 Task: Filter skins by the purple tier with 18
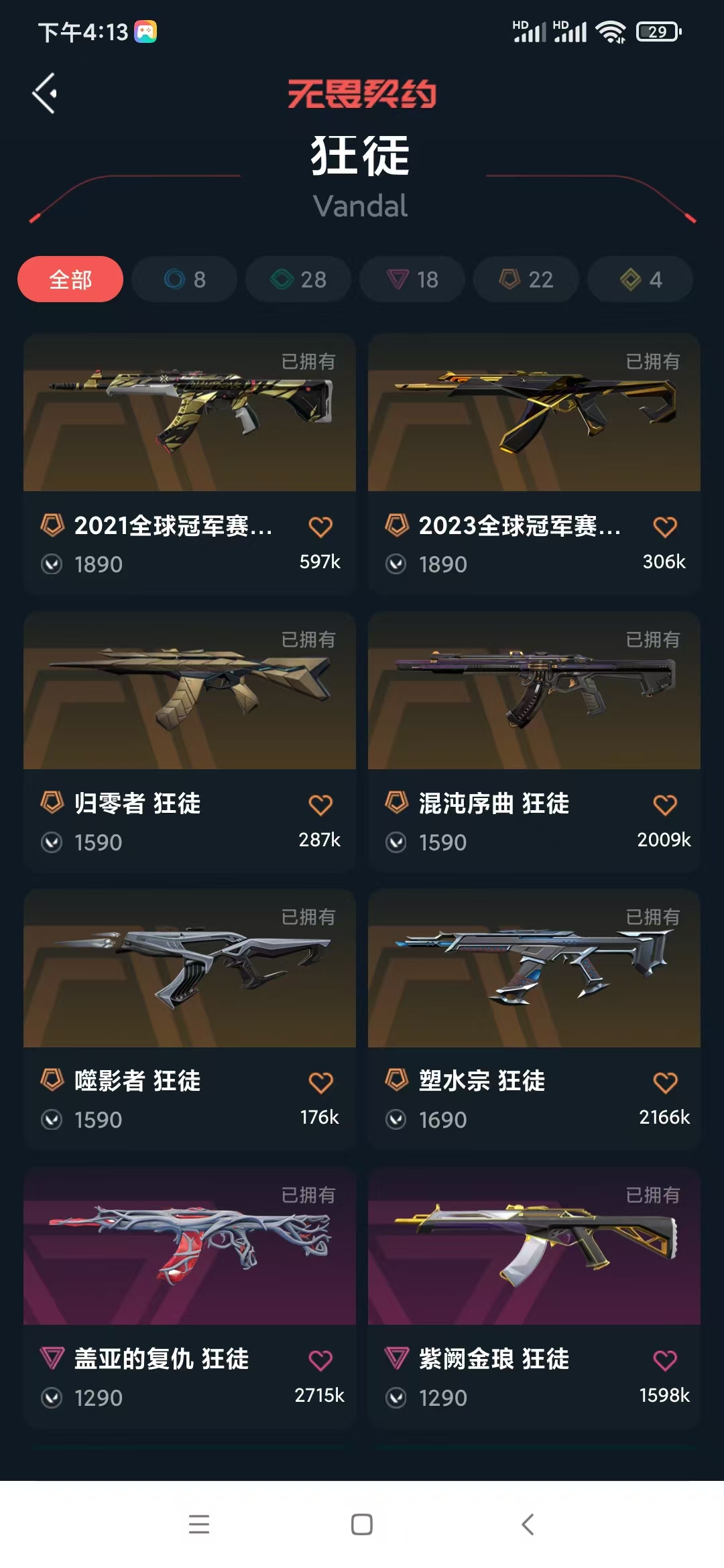pos(412,279)
